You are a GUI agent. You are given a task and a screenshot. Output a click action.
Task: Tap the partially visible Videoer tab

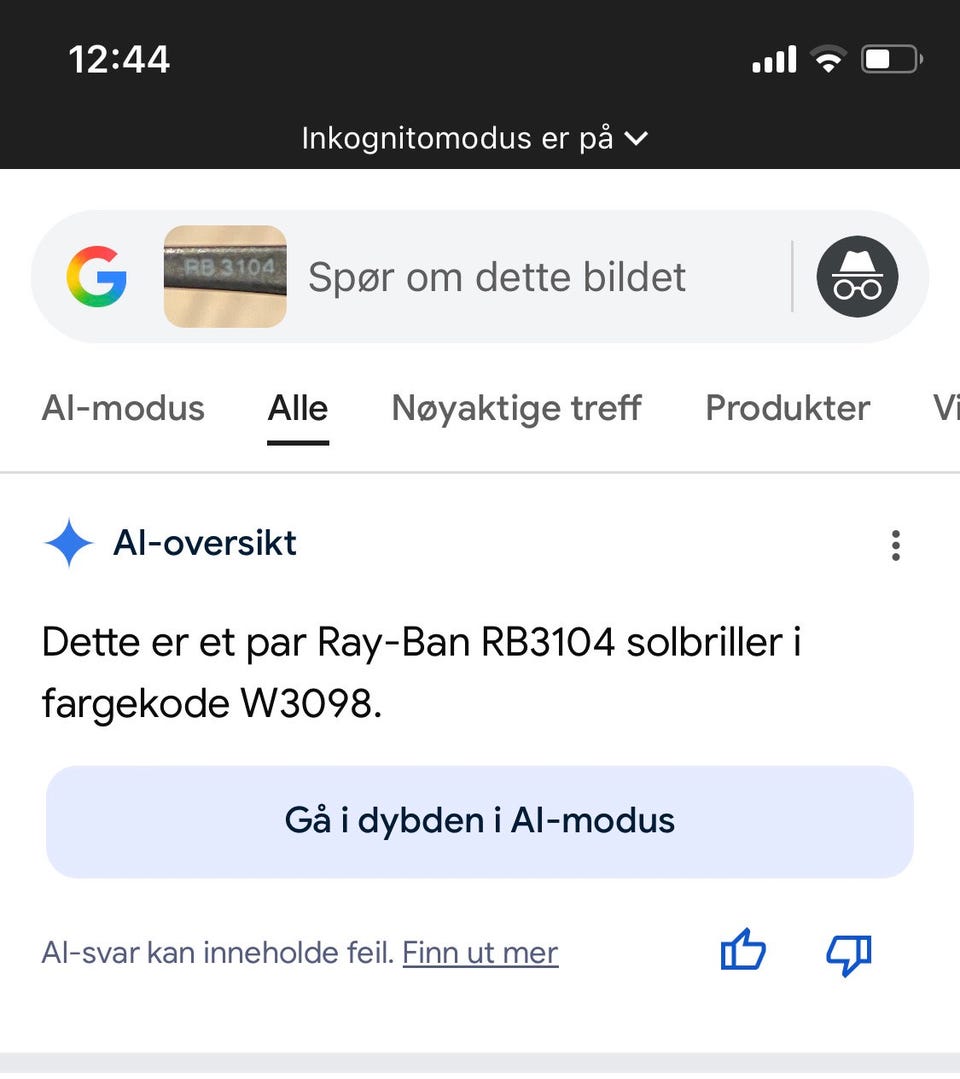[946, 408]
